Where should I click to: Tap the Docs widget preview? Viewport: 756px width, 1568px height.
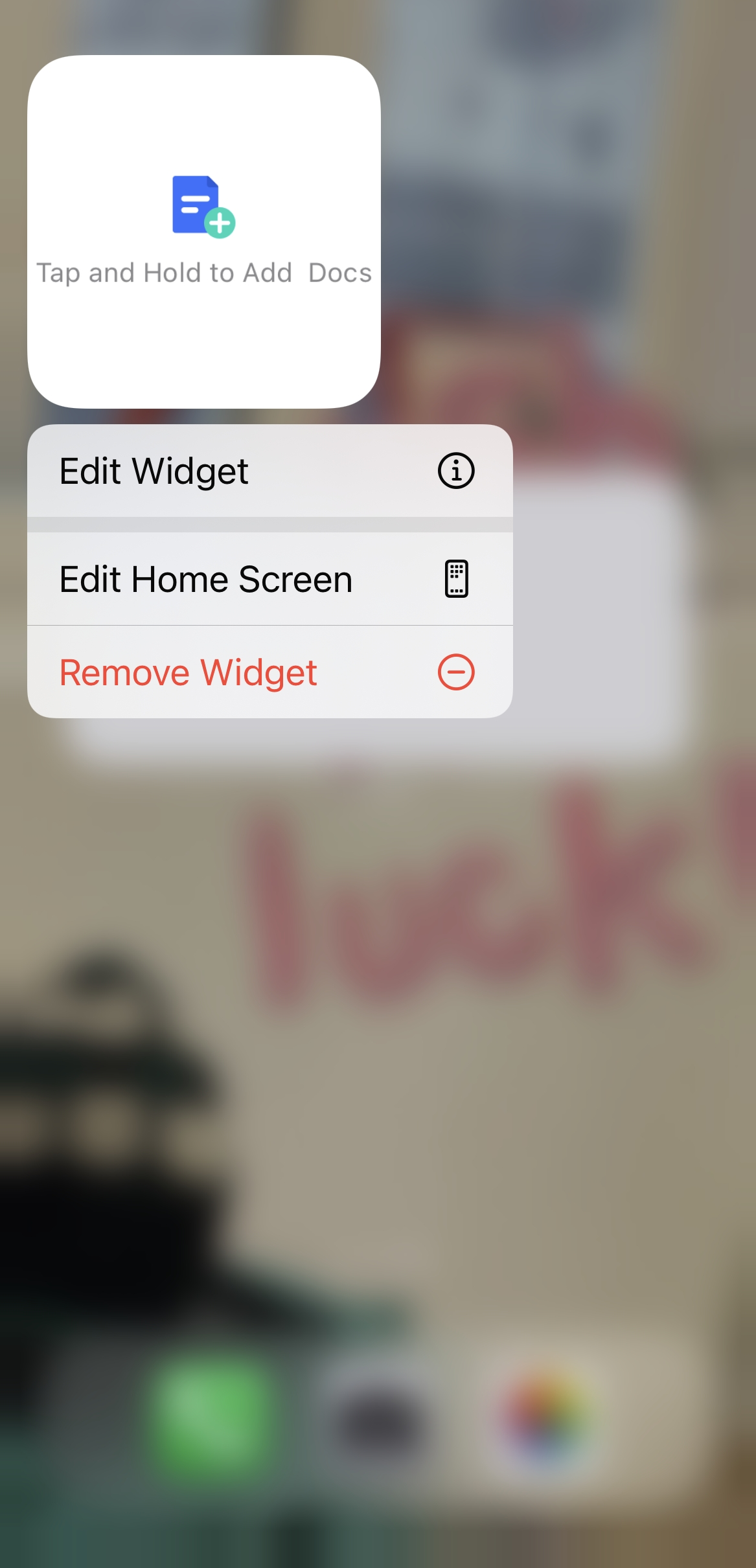click(x=204, y=232)
